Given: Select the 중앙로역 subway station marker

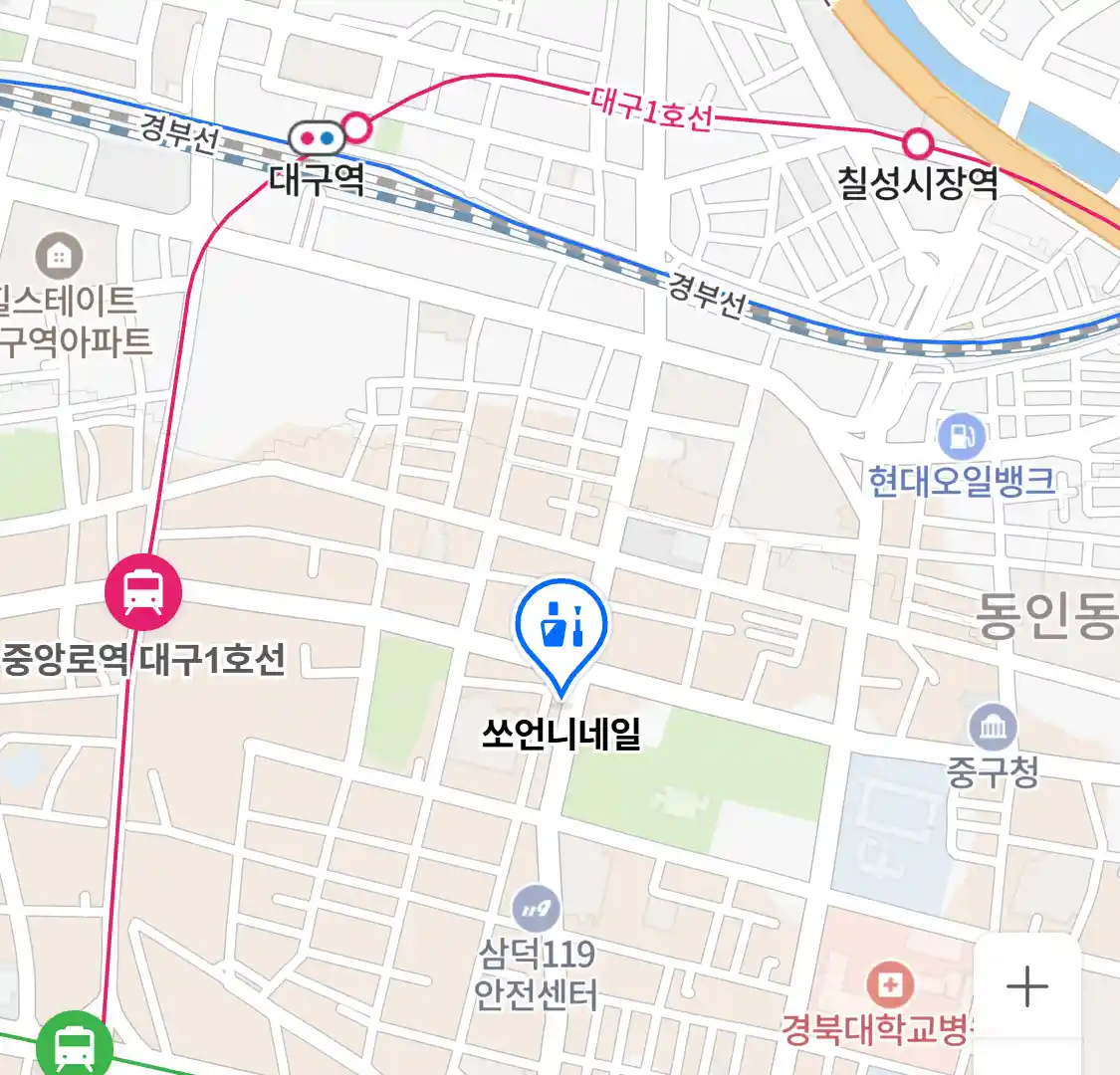Looking at the screenshot, I should pos(143,593).
